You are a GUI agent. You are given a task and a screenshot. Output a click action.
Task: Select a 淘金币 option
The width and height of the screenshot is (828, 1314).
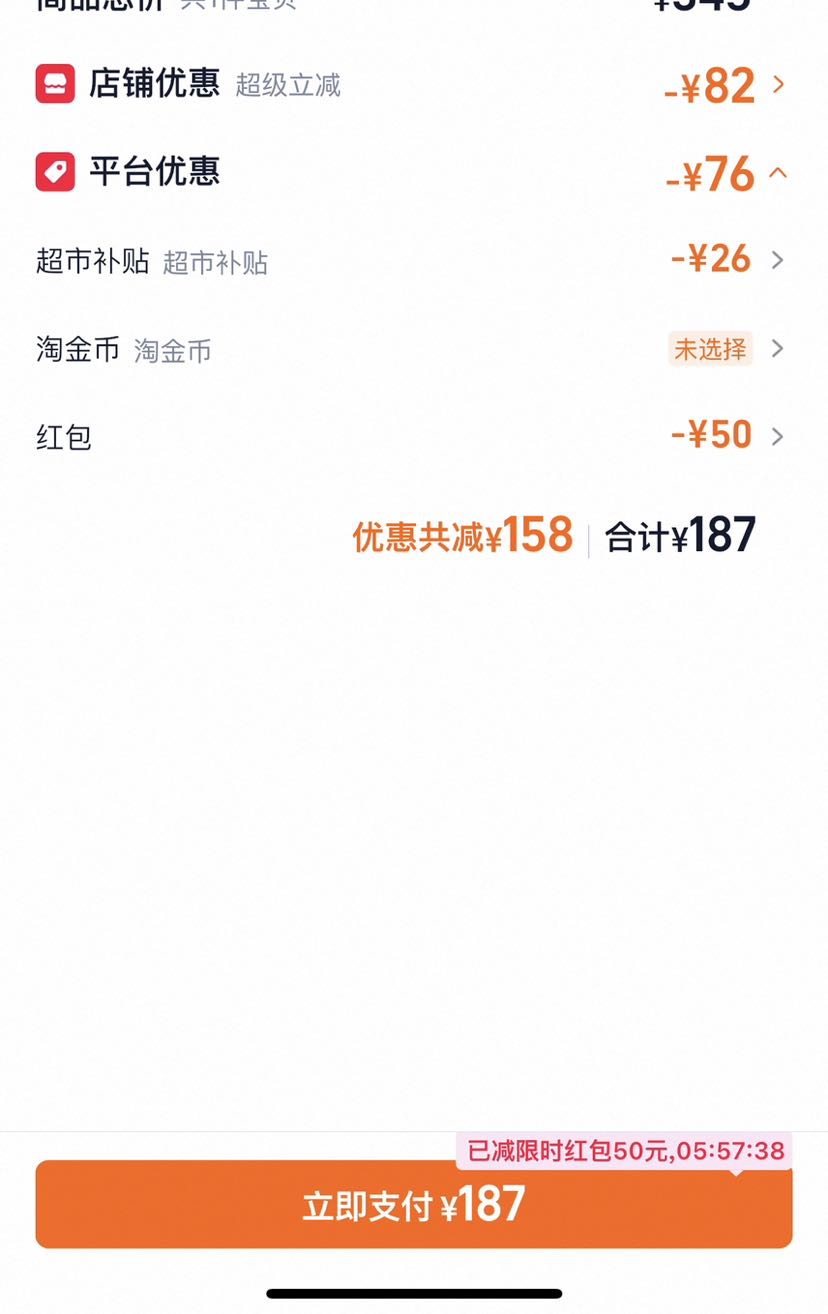tap(413, 349)
